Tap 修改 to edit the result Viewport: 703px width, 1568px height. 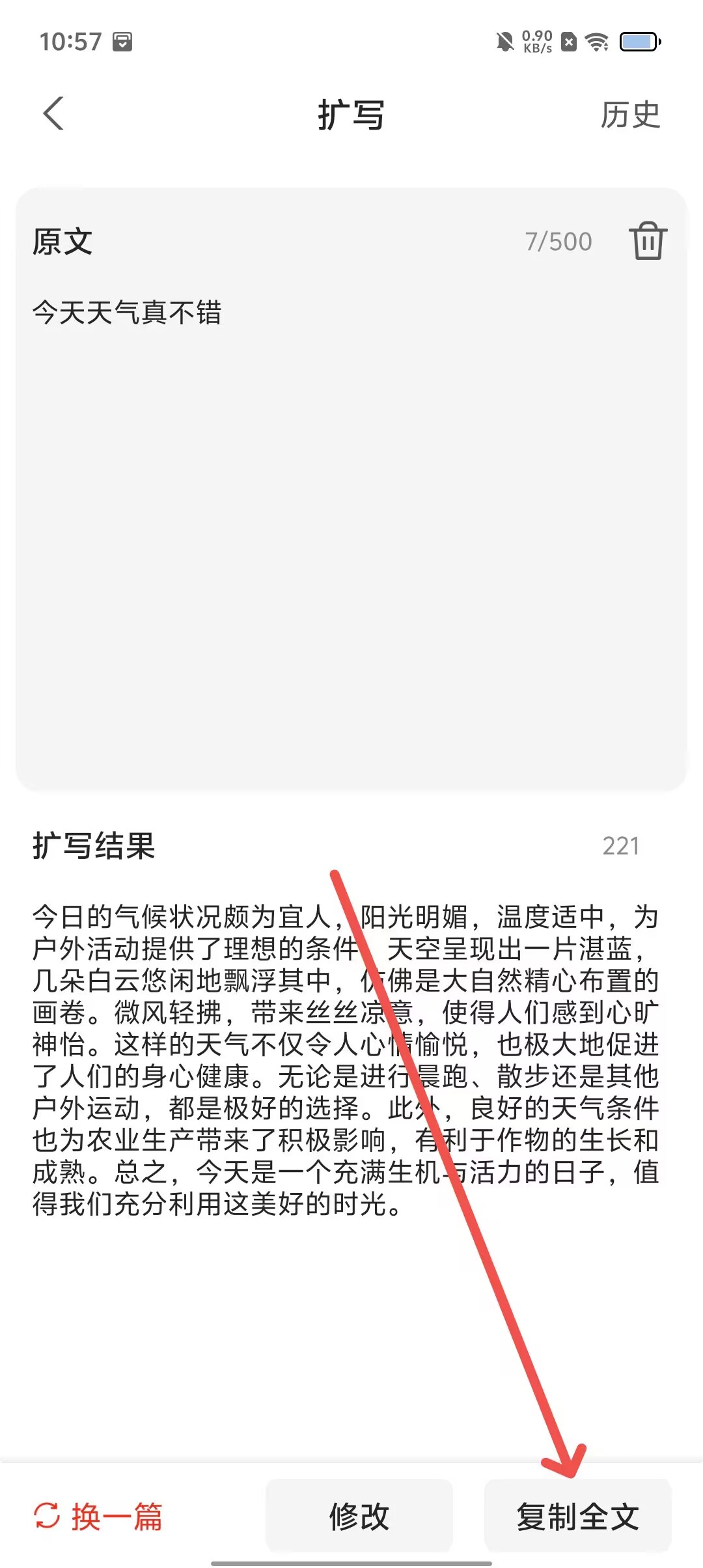(359, 1516)
